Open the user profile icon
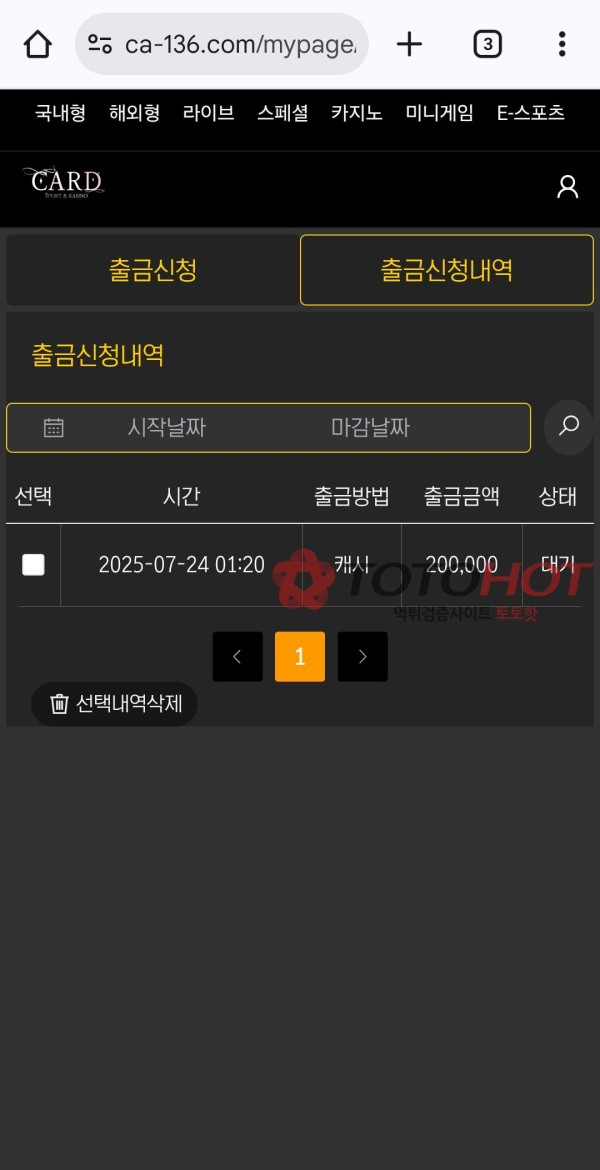The image size is (600, 1170). pyautogui.click(x=567, y=187)
